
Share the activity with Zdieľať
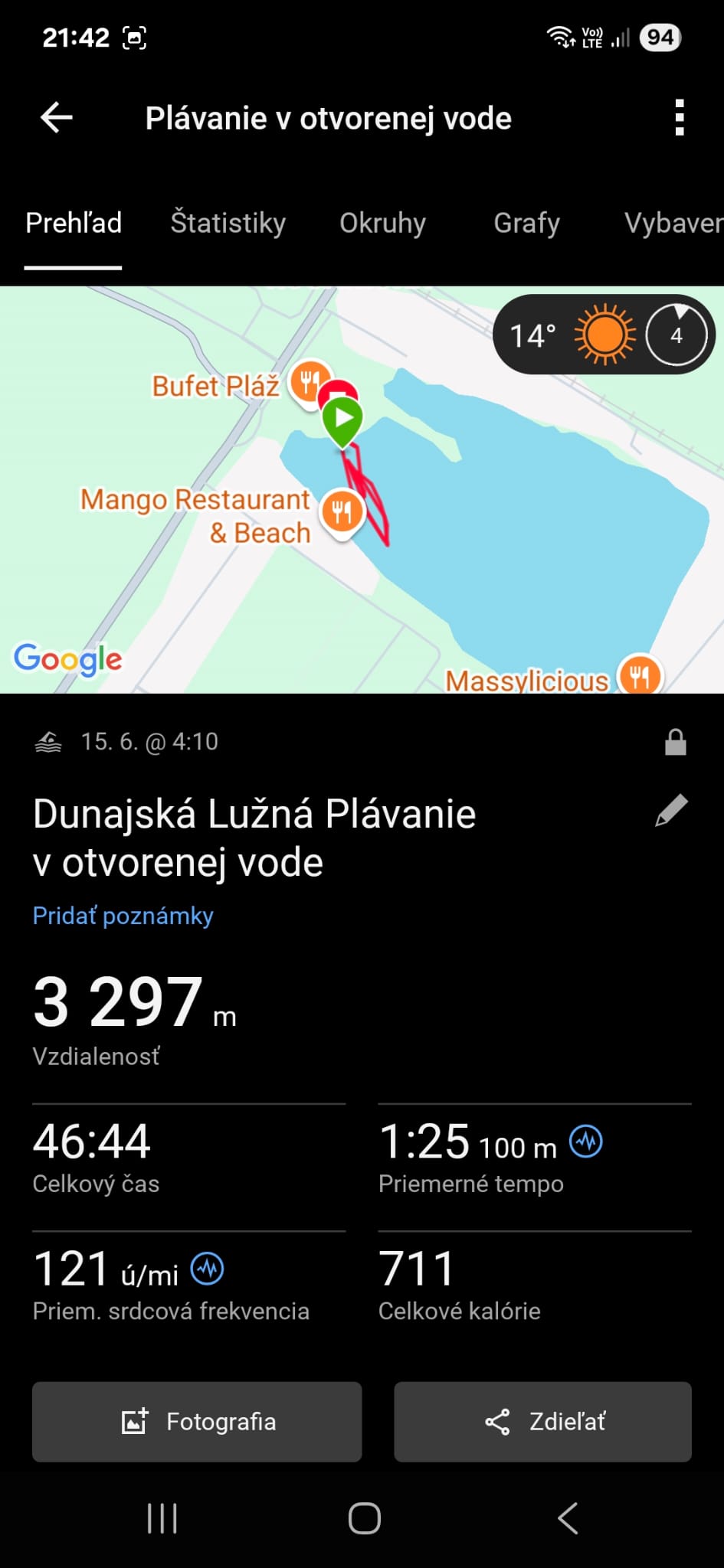point(542,1422)
